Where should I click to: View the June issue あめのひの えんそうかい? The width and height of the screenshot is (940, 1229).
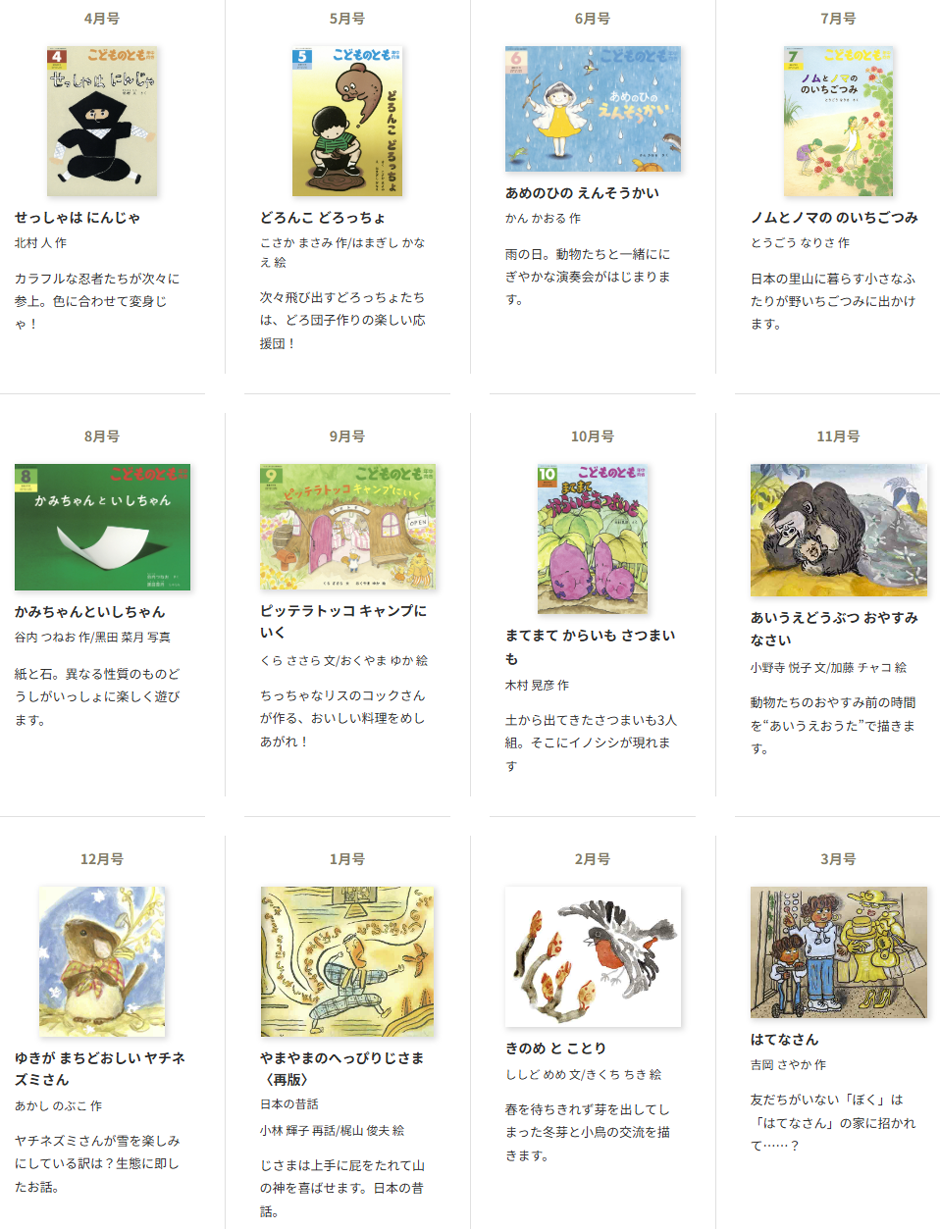point(592,109)
